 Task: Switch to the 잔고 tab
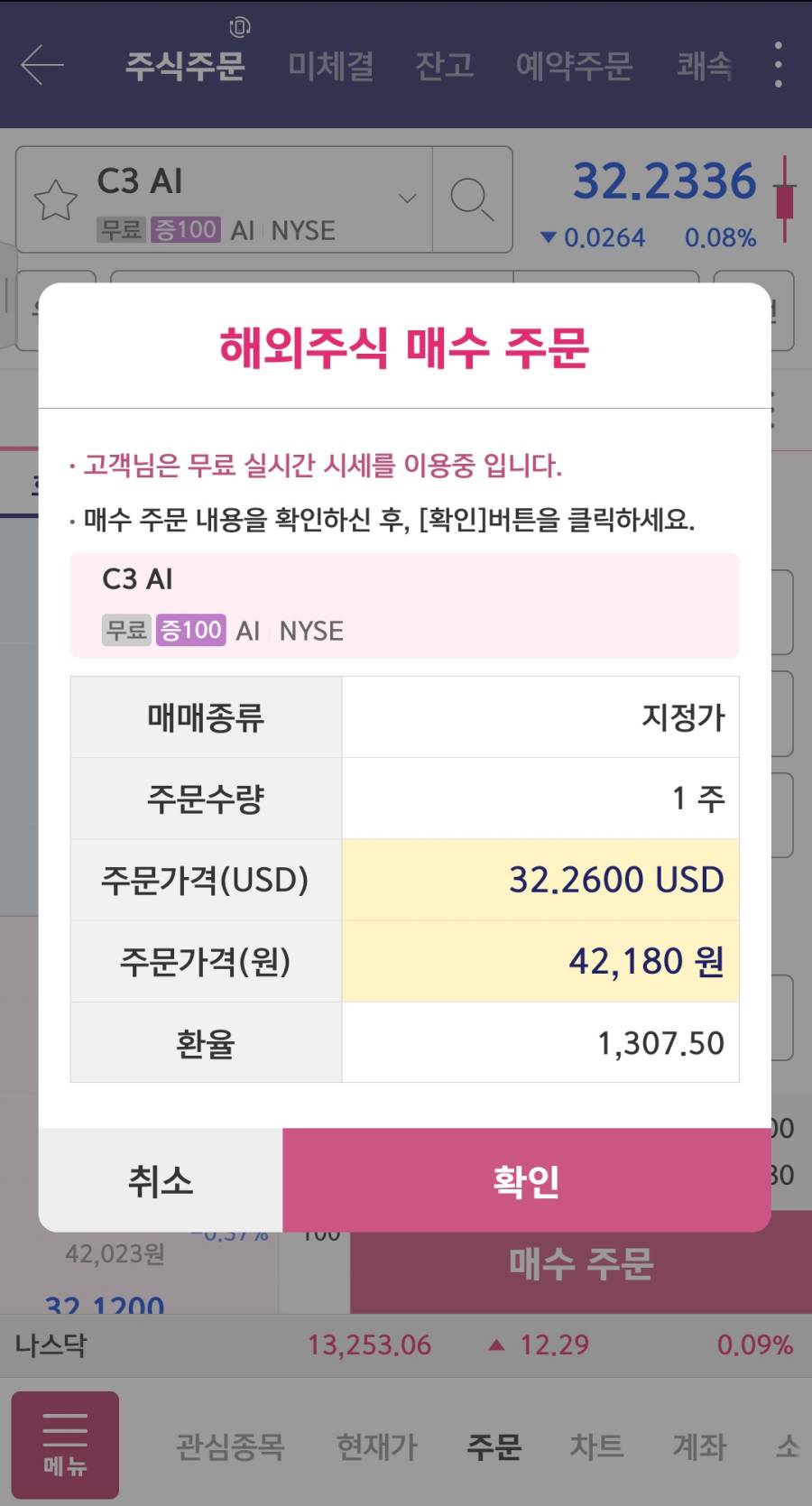(x=445, y=65)
